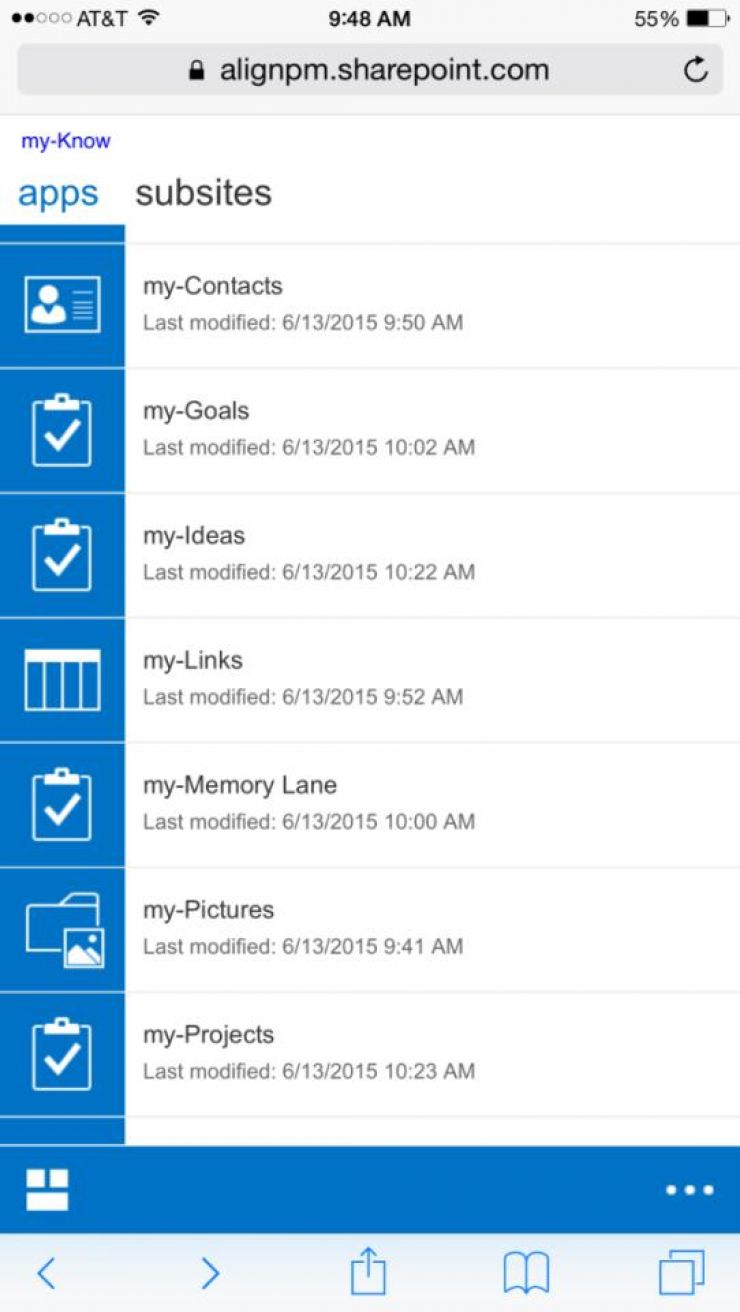Open the my-Pictures library
The width and height of the screenshot is (740, 1312).
tap(370, 930)
